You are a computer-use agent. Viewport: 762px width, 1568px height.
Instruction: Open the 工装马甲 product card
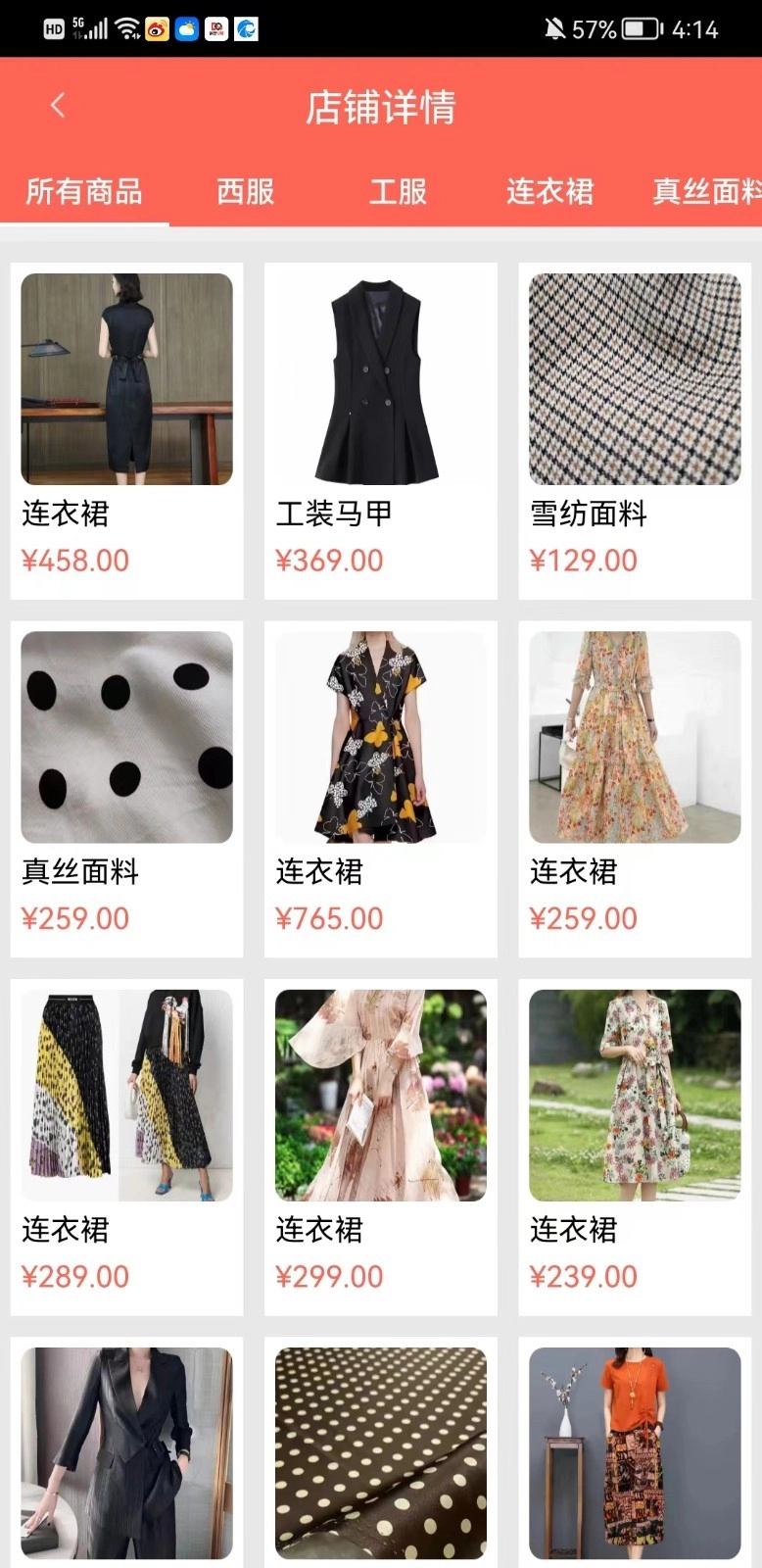pyautogui.click(x=380, y=429)
